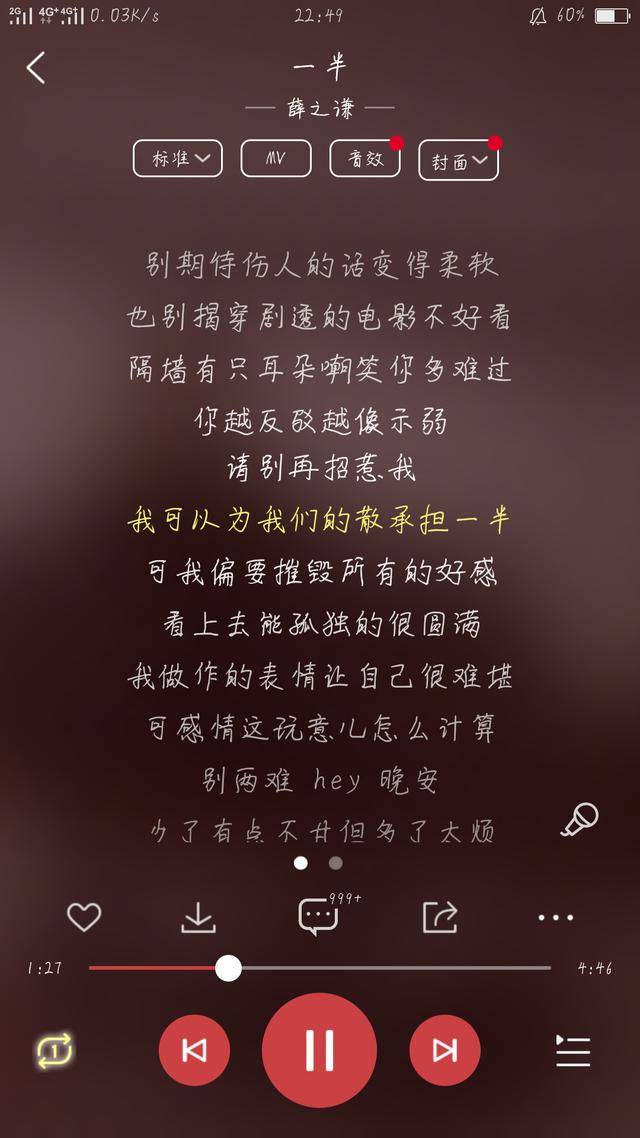Viewport: 640px width, 1138px height.
Task: Like this song with the heart icon
Action: 84,916
